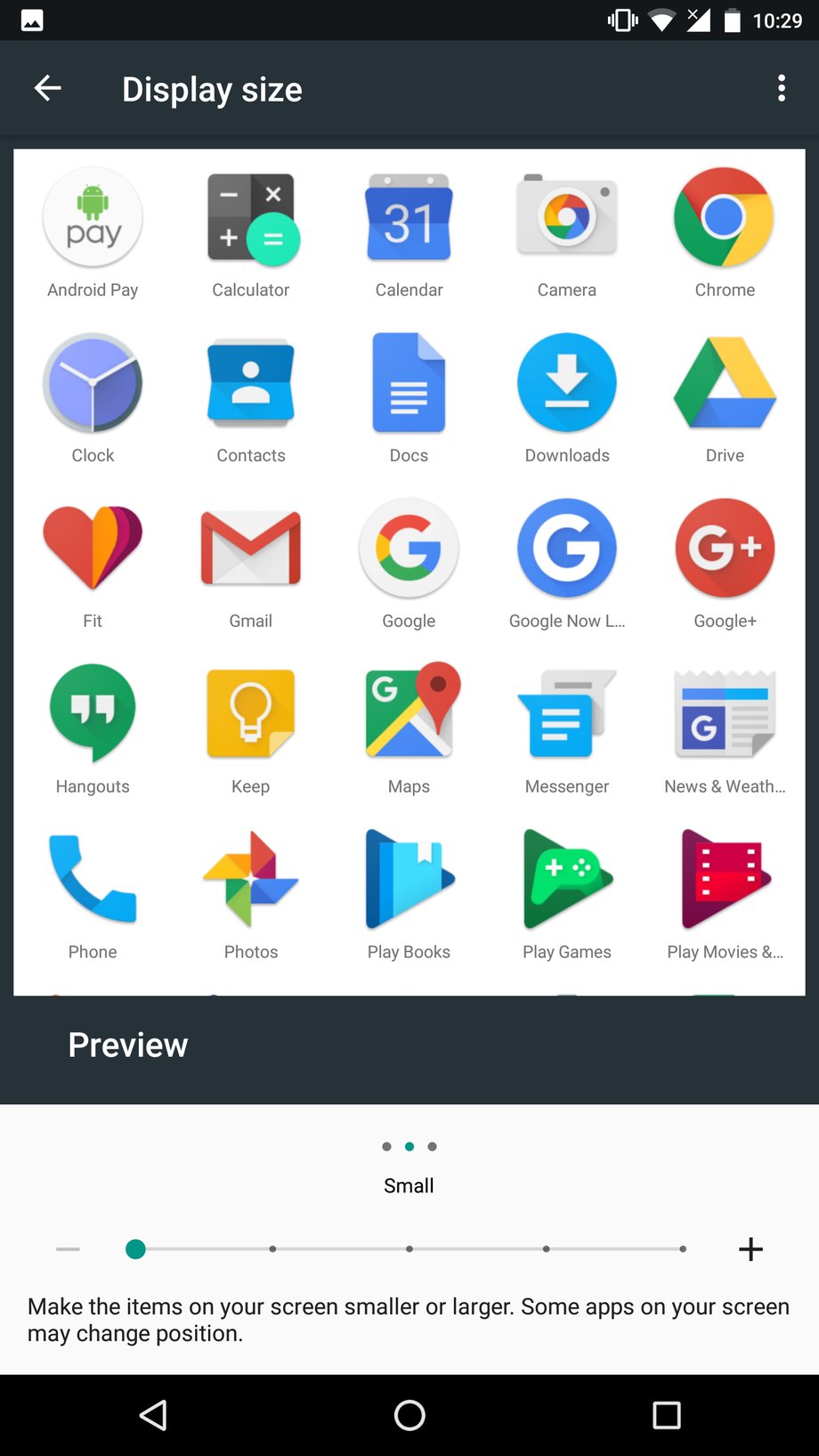Show the third preview page dot
This screenshot has width=819, height=1456.
click(x=432, y=1146)
